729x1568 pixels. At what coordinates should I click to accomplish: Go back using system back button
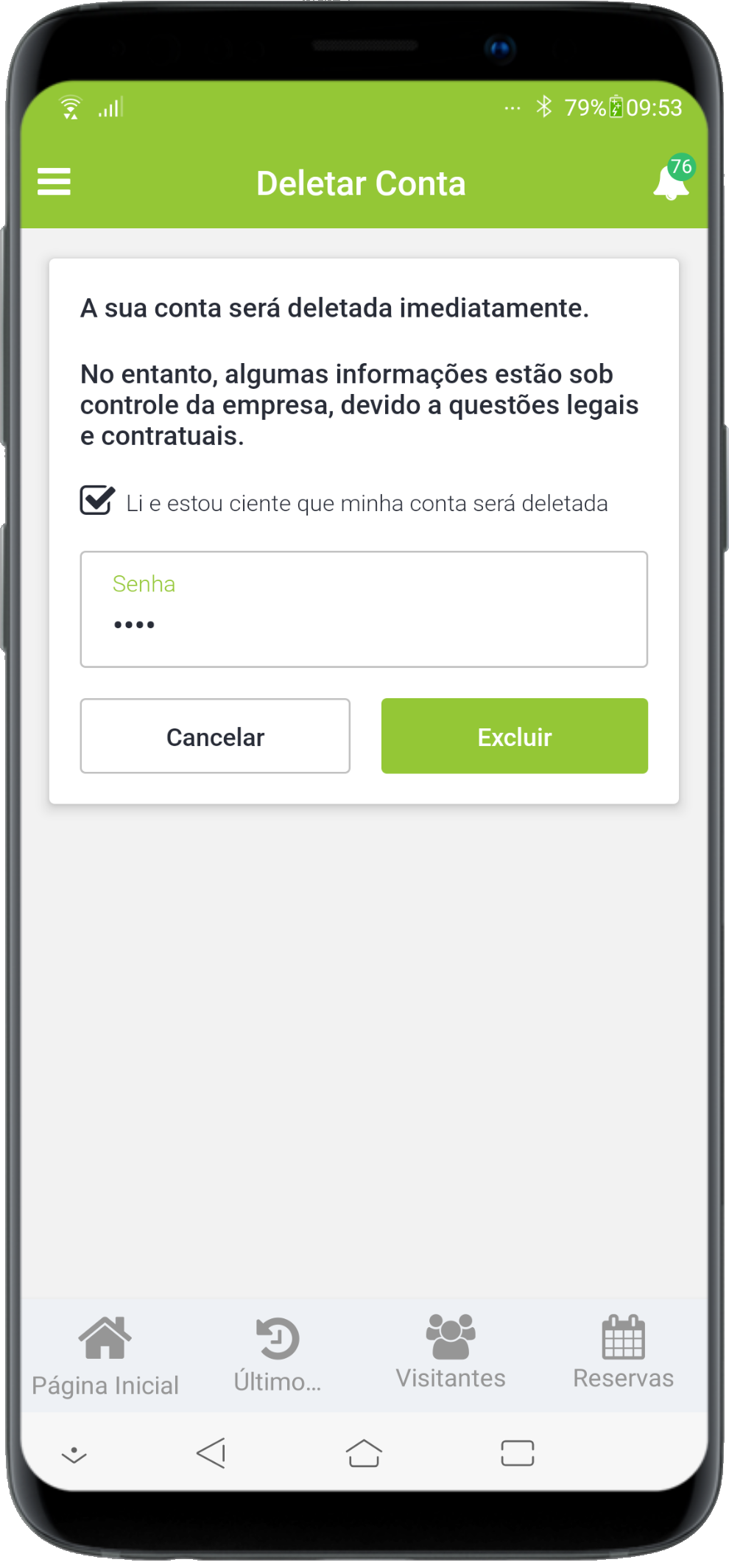click(x=212, y=1453)
